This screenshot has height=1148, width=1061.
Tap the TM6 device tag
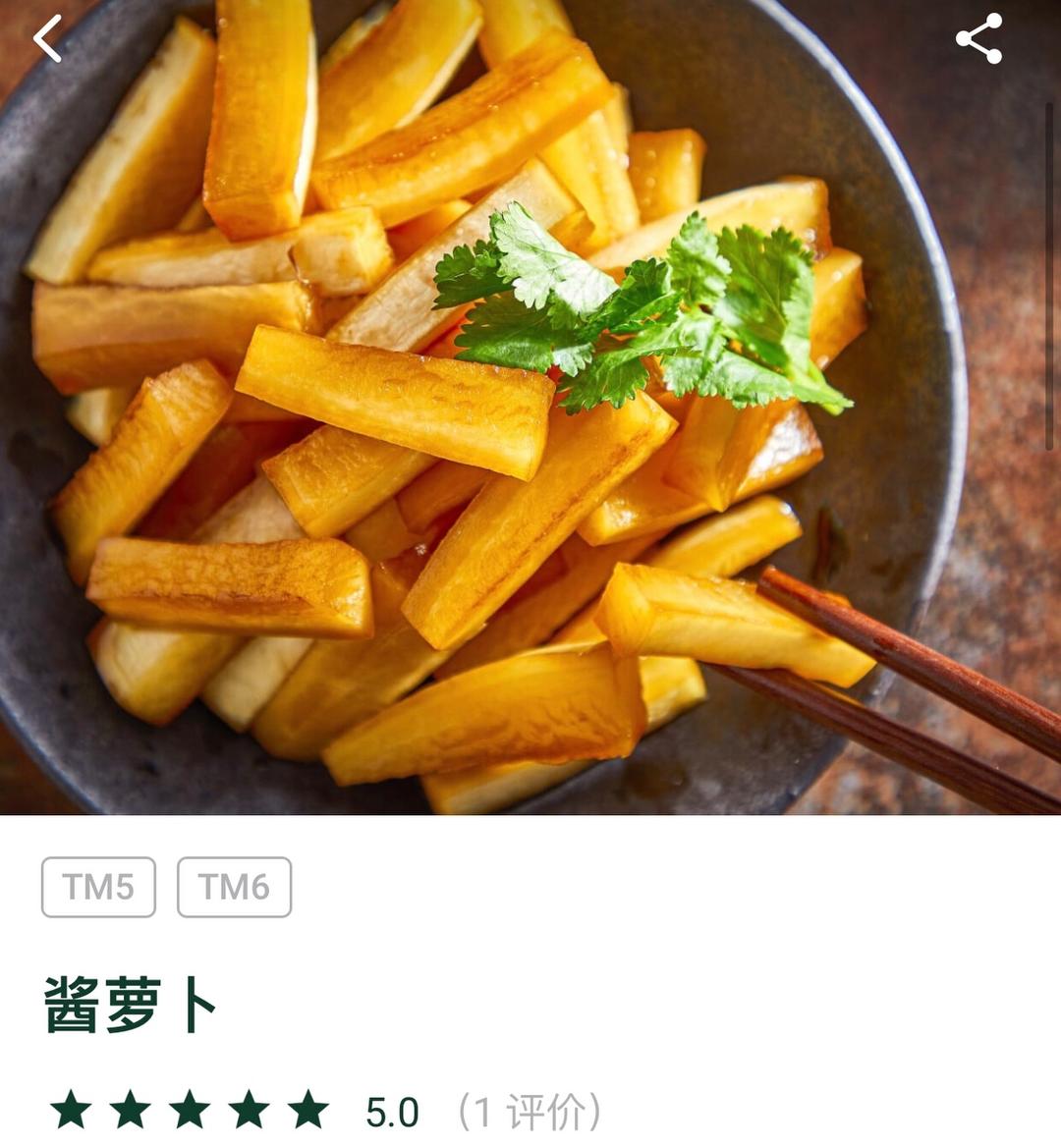(x=234, y=887)
